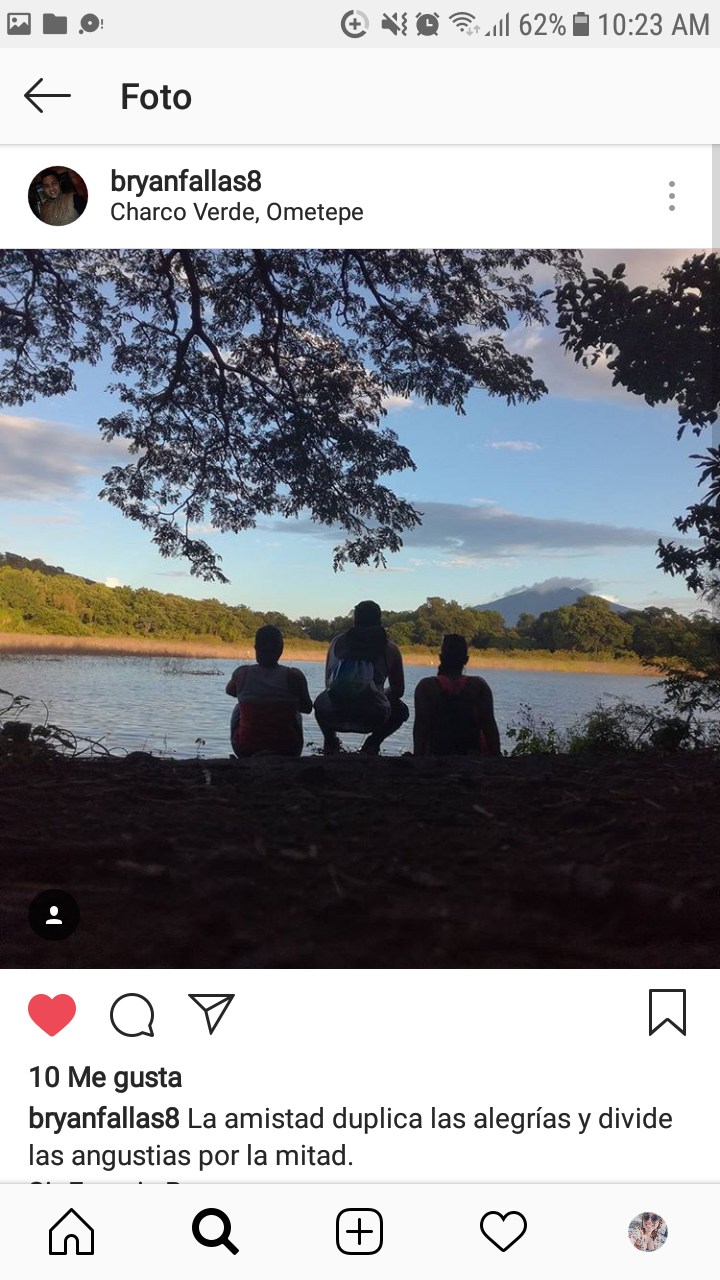The image size is (720, 1280).
Task: Open comments with the speech bubble icon
Action: click(x=132, y=1015)
